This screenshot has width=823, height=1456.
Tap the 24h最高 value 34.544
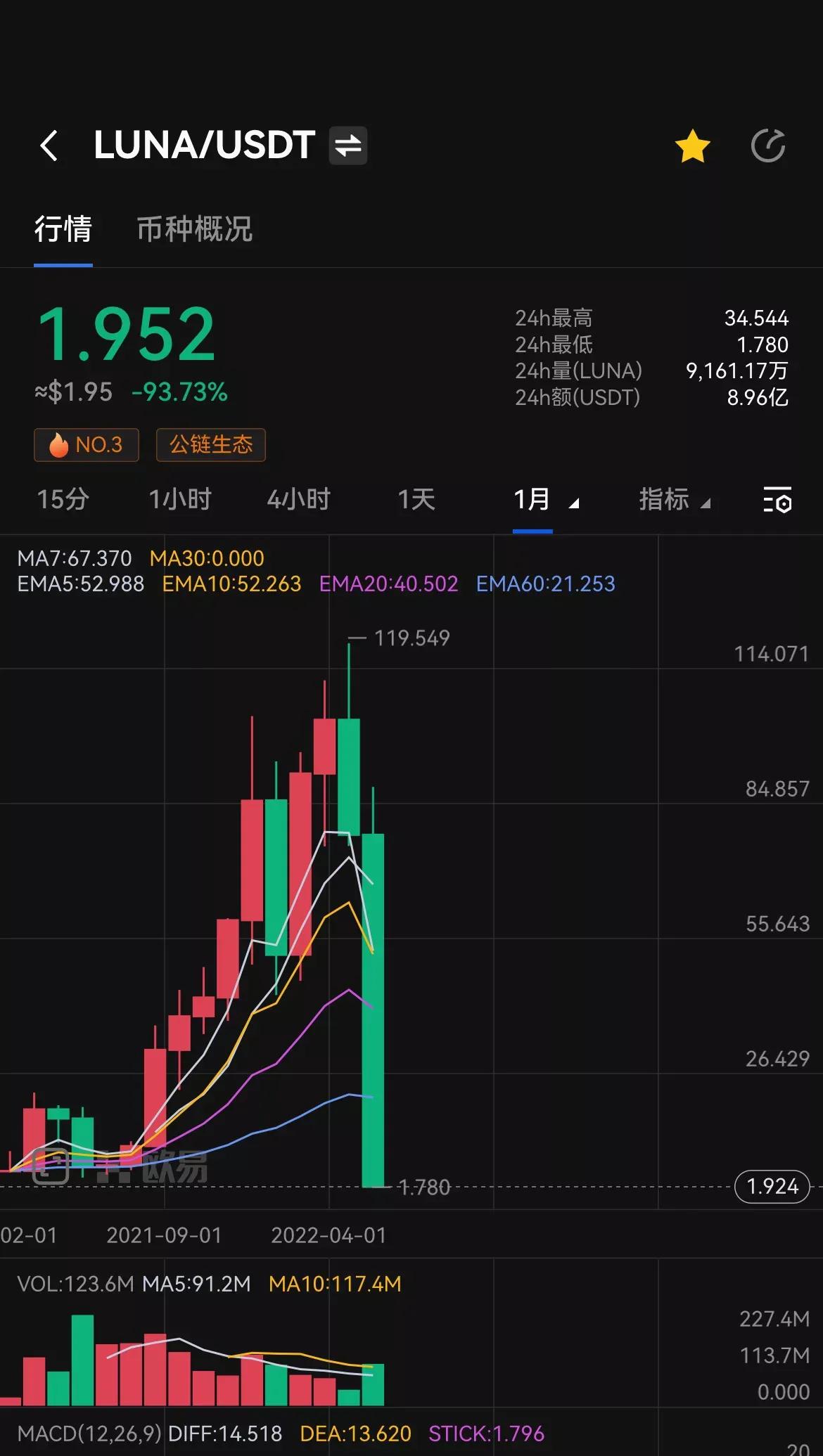tap(755, 318)
